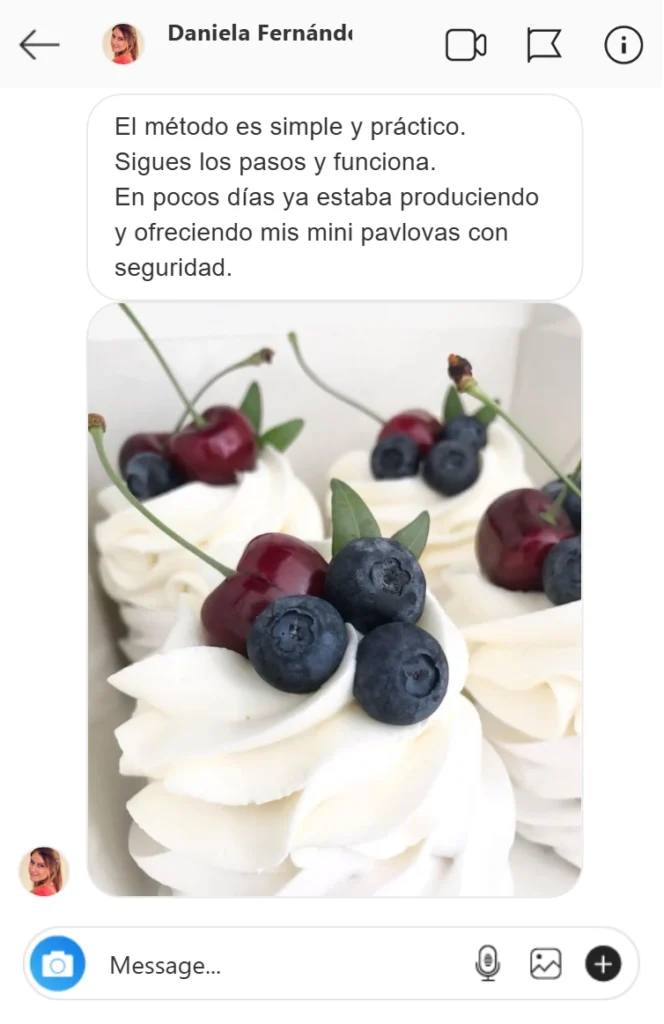Record a voice message with the microphone
This screenshot has height=1024, width=664.
tap(487, 964)
